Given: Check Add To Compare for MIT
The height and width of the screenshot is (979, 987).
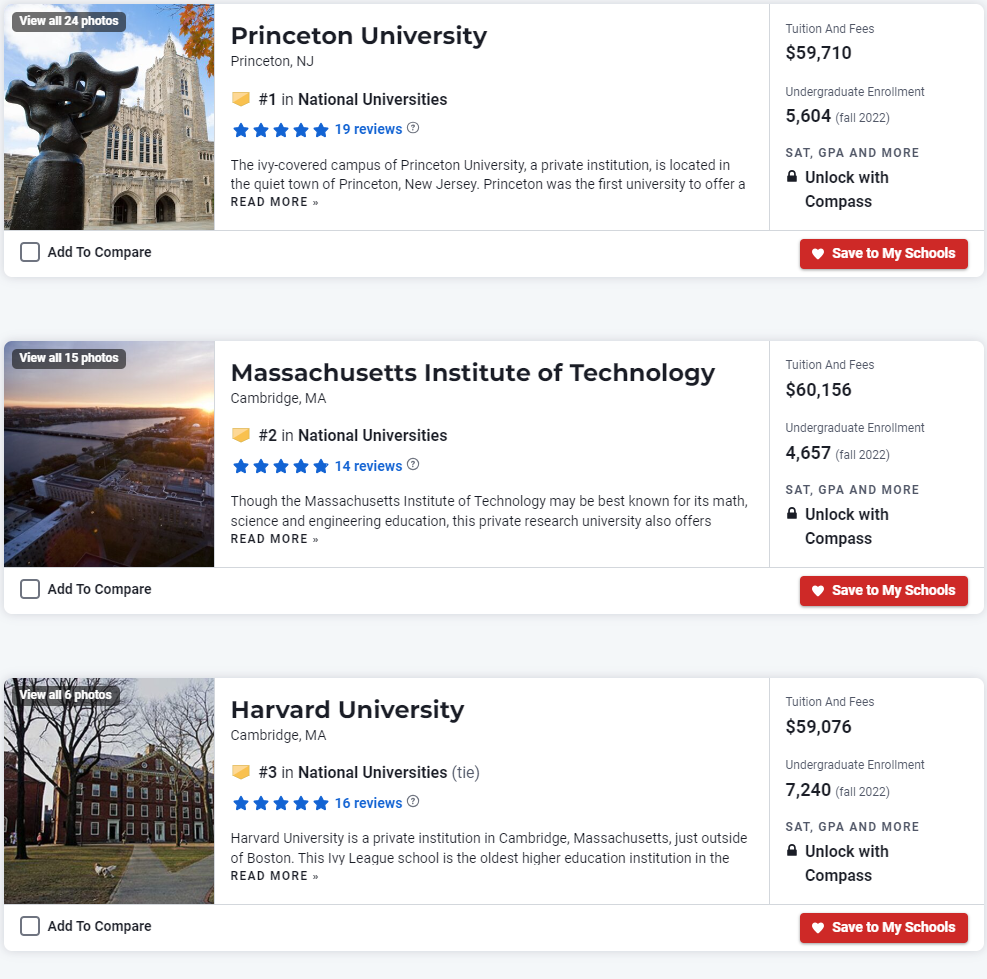Looking at the screenshot, I should click(30, 589).
